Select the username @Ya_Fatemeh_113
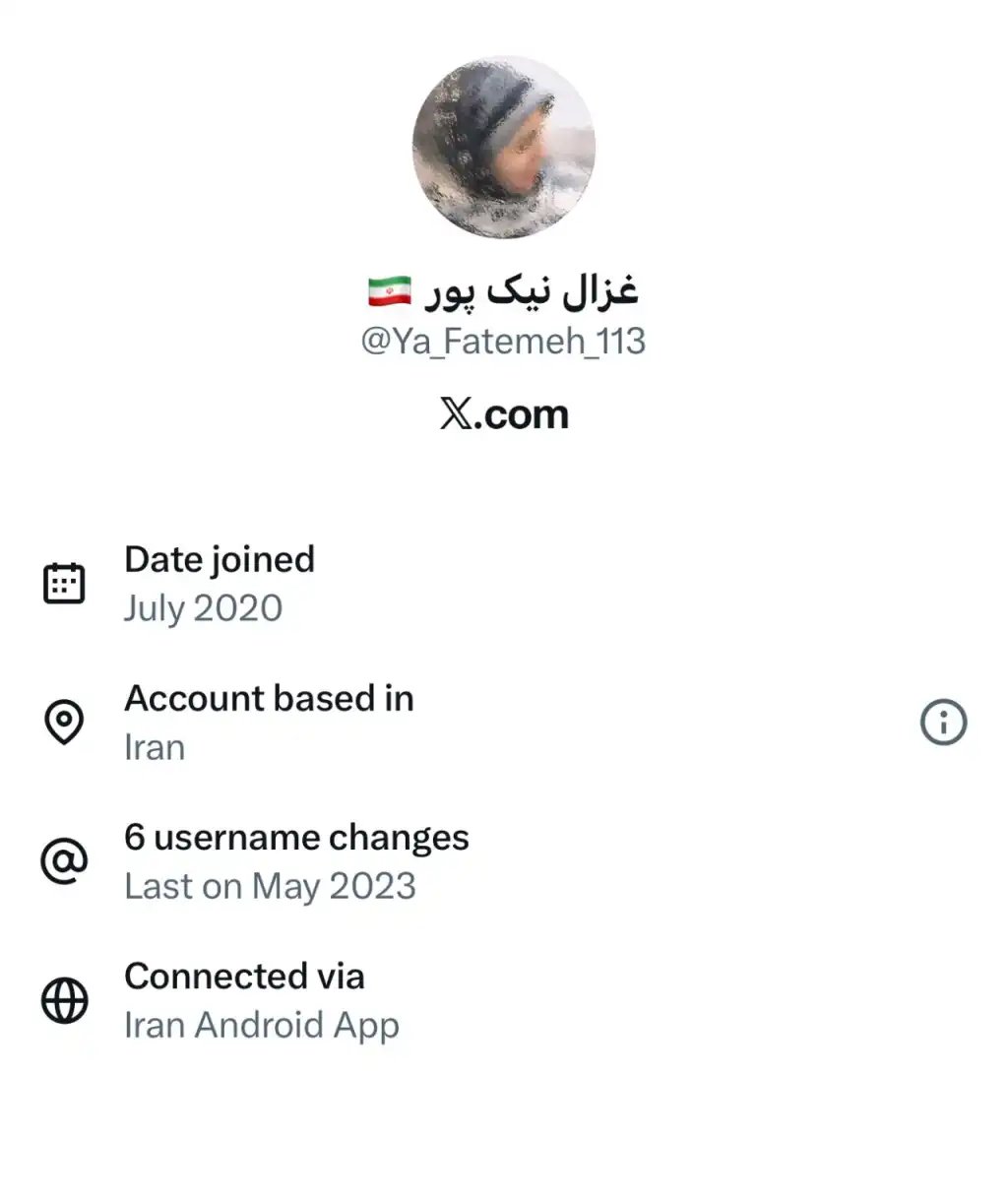This screenshot has height=1200, width=1008. pyautogui.click(x=504, y=344)
